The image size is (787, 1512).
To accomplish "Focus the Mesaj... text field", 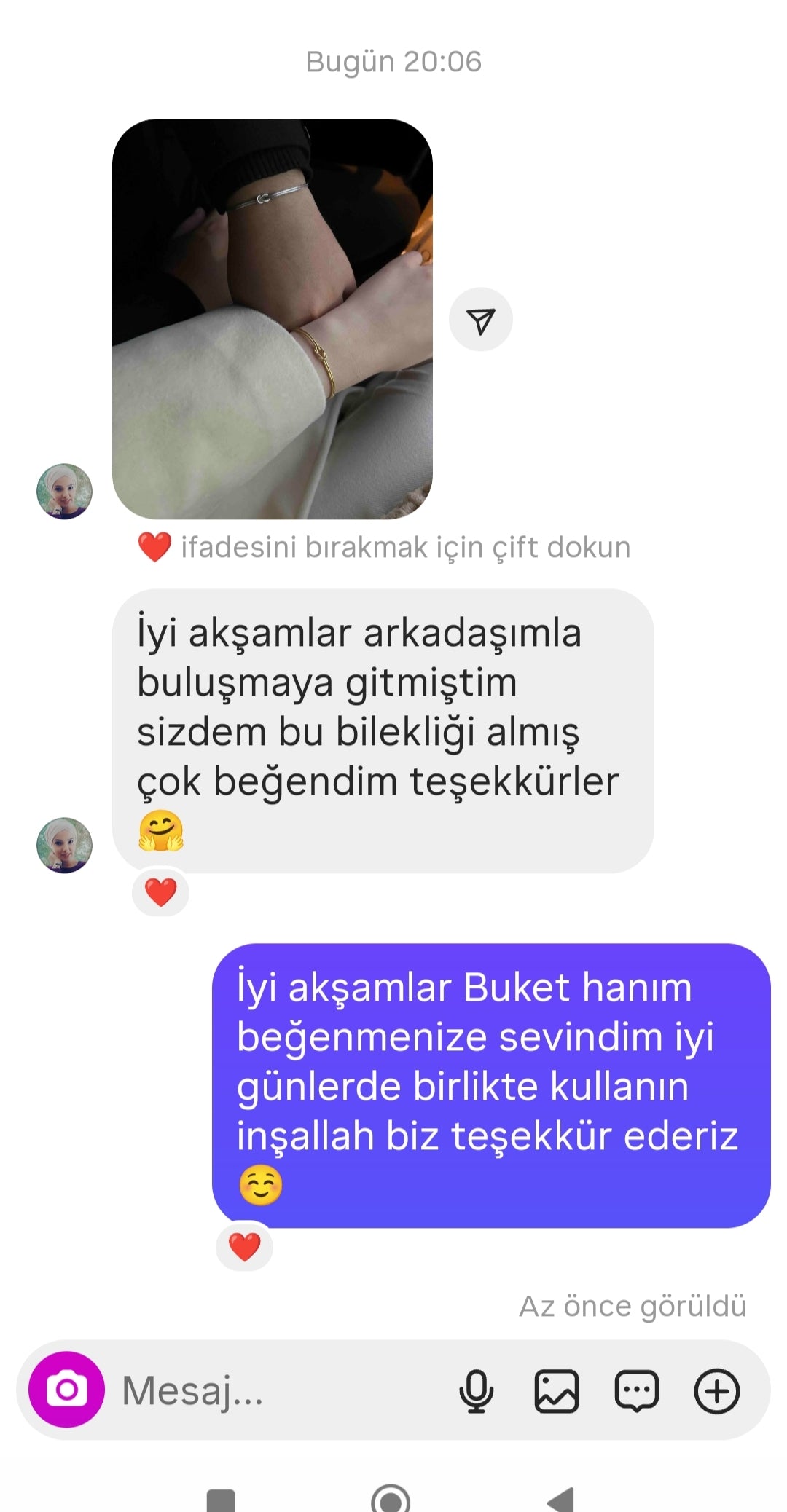I will point(277,1390).
